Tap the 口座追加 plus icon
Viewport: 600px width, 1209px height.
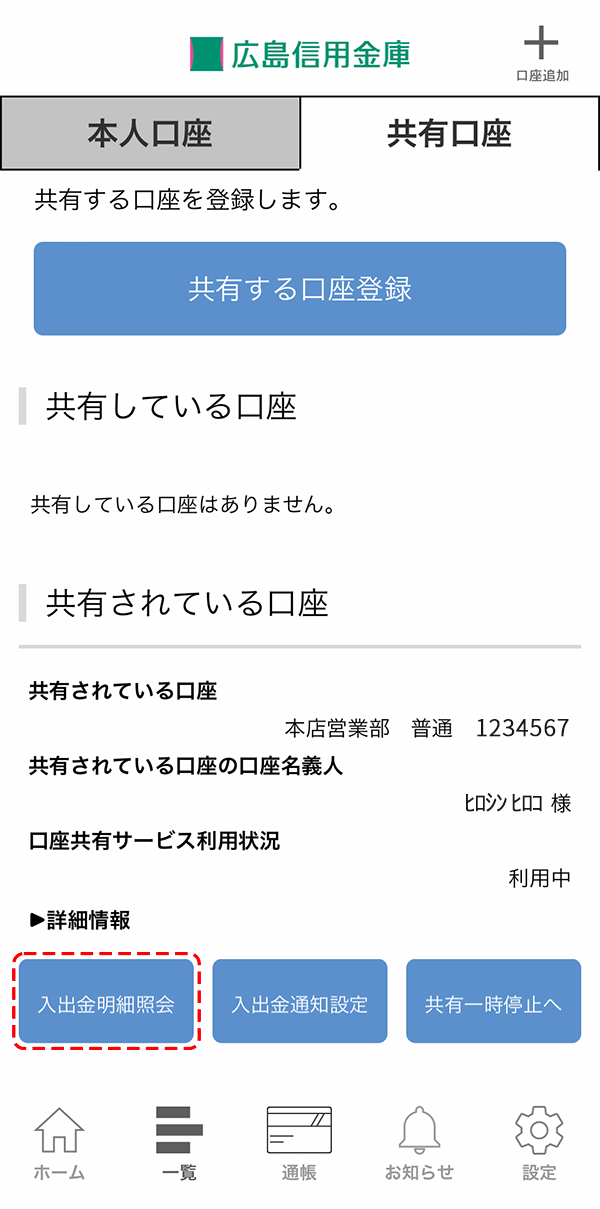(x=542, y=54)
